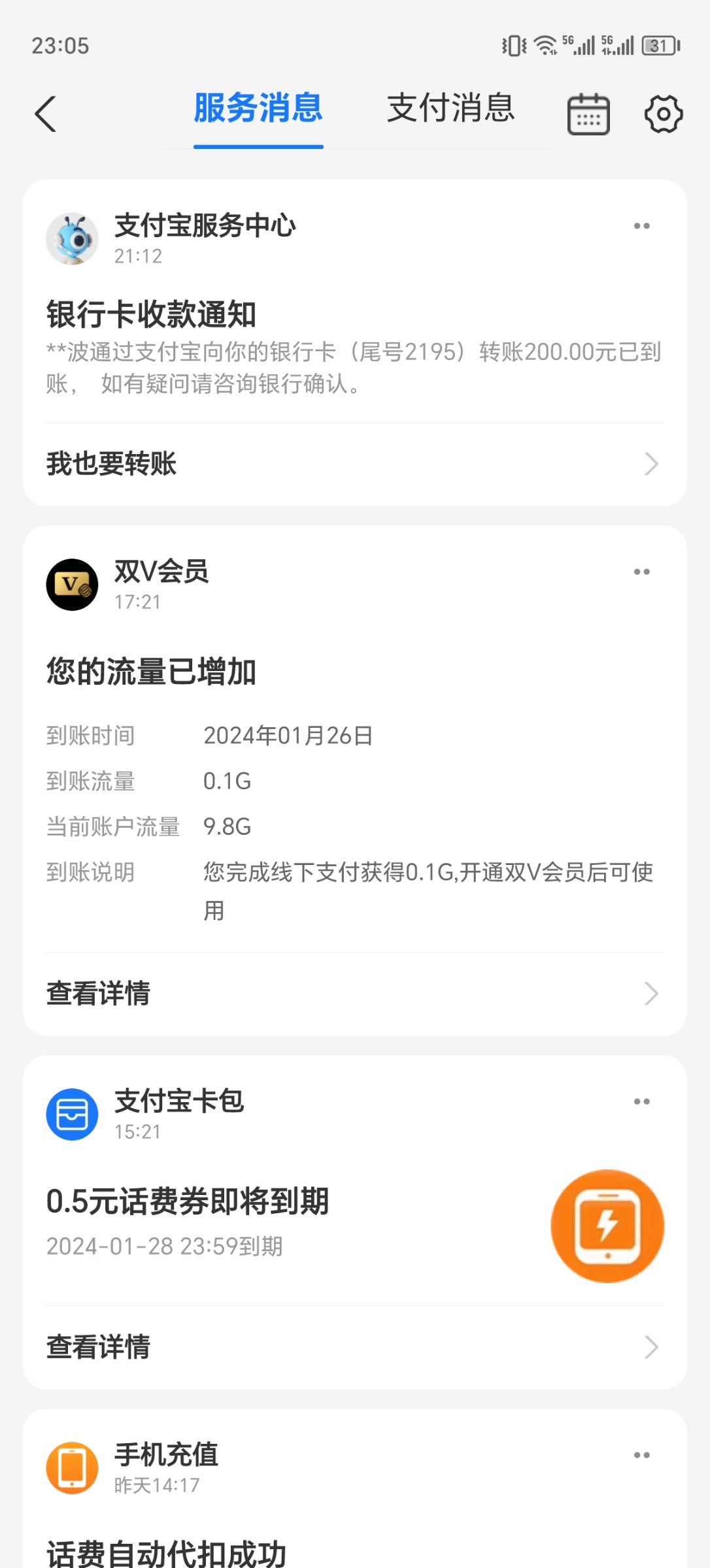This screenshot has height=1568, width=710.
Task: Open the calendar icon in the top bar
Action: click(x=587, y=113)
